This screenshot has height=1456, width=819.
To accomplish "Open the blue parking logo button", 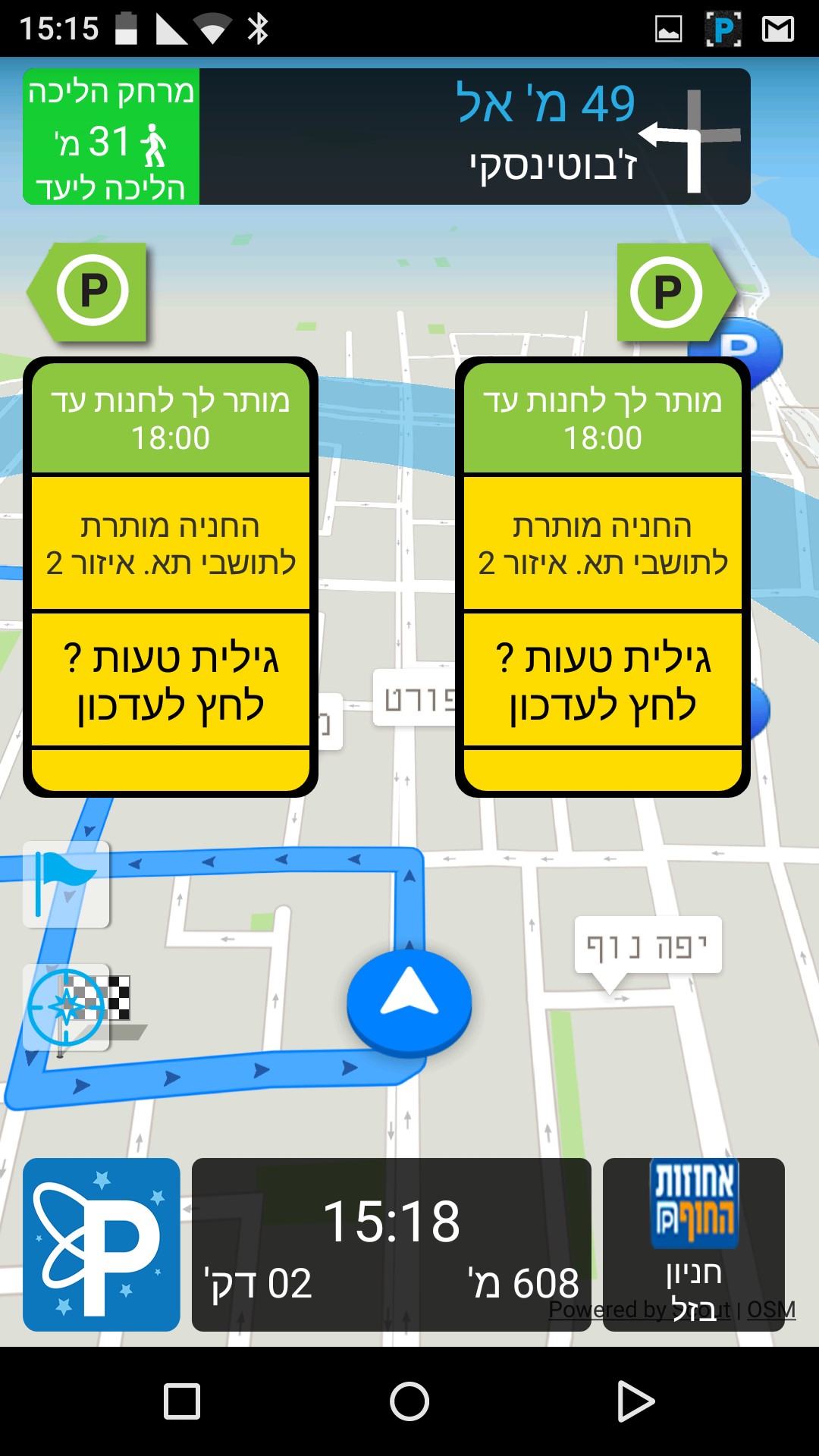I will click(x=102, y=1244).
